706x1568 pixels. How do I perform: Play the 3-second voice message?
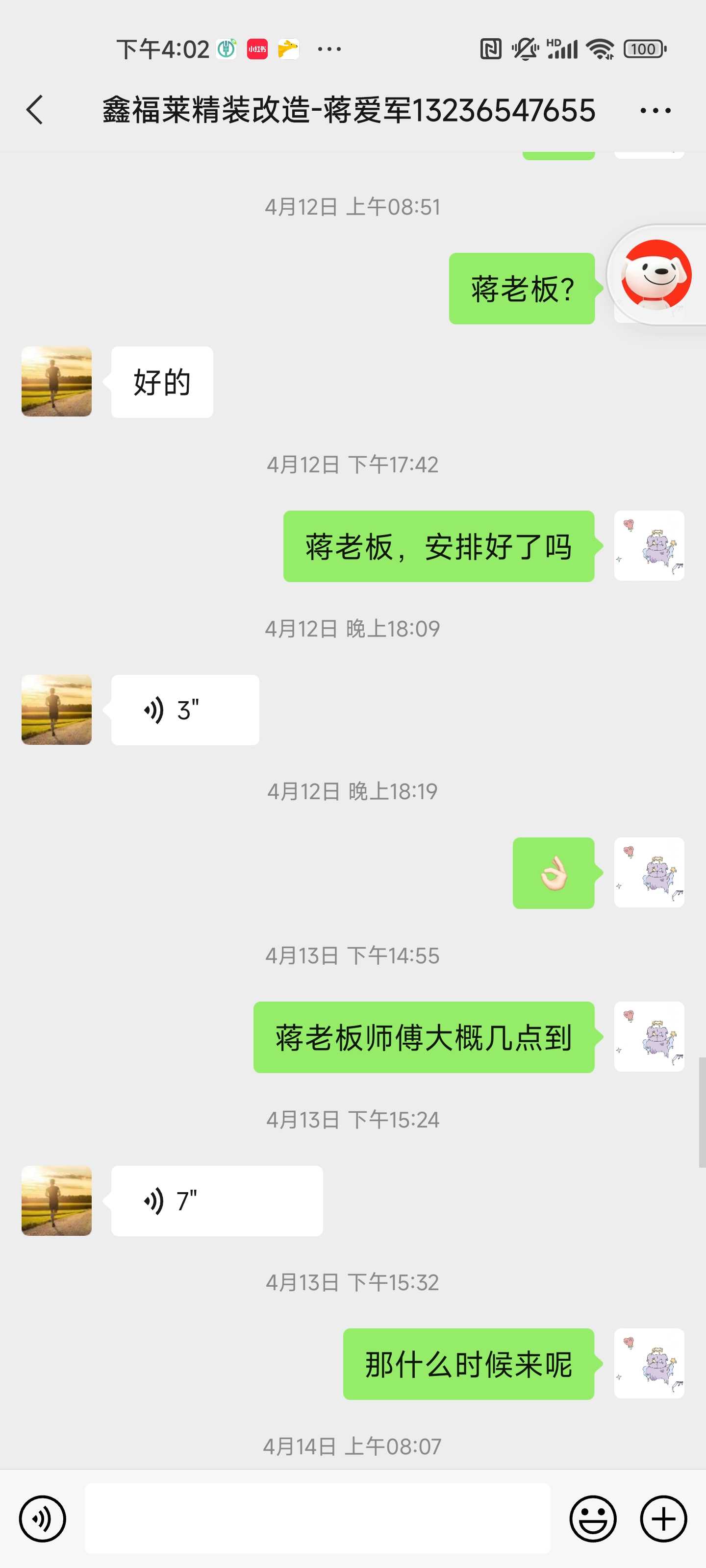click(184, 710)
